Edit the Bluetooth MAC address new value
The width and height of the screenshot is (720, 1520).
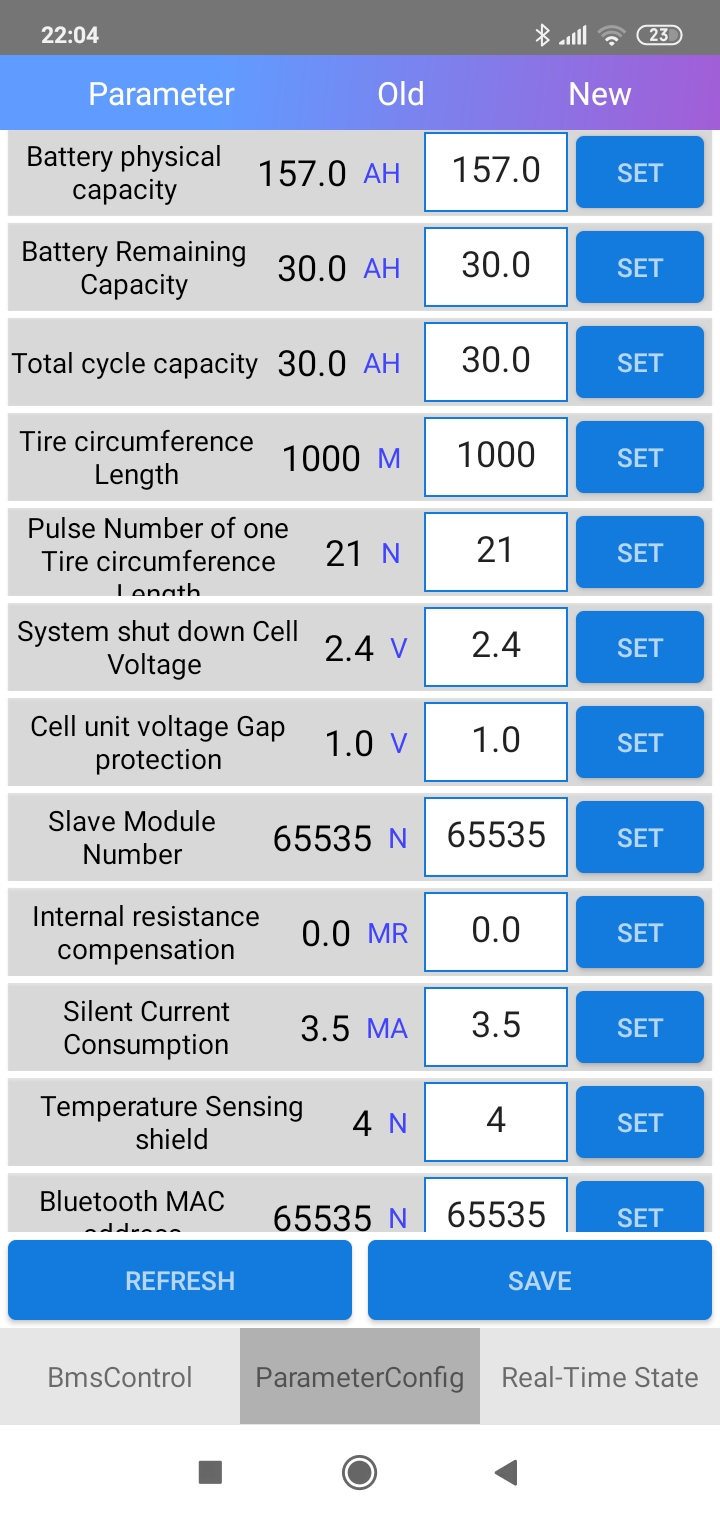tap(496, 1205)
